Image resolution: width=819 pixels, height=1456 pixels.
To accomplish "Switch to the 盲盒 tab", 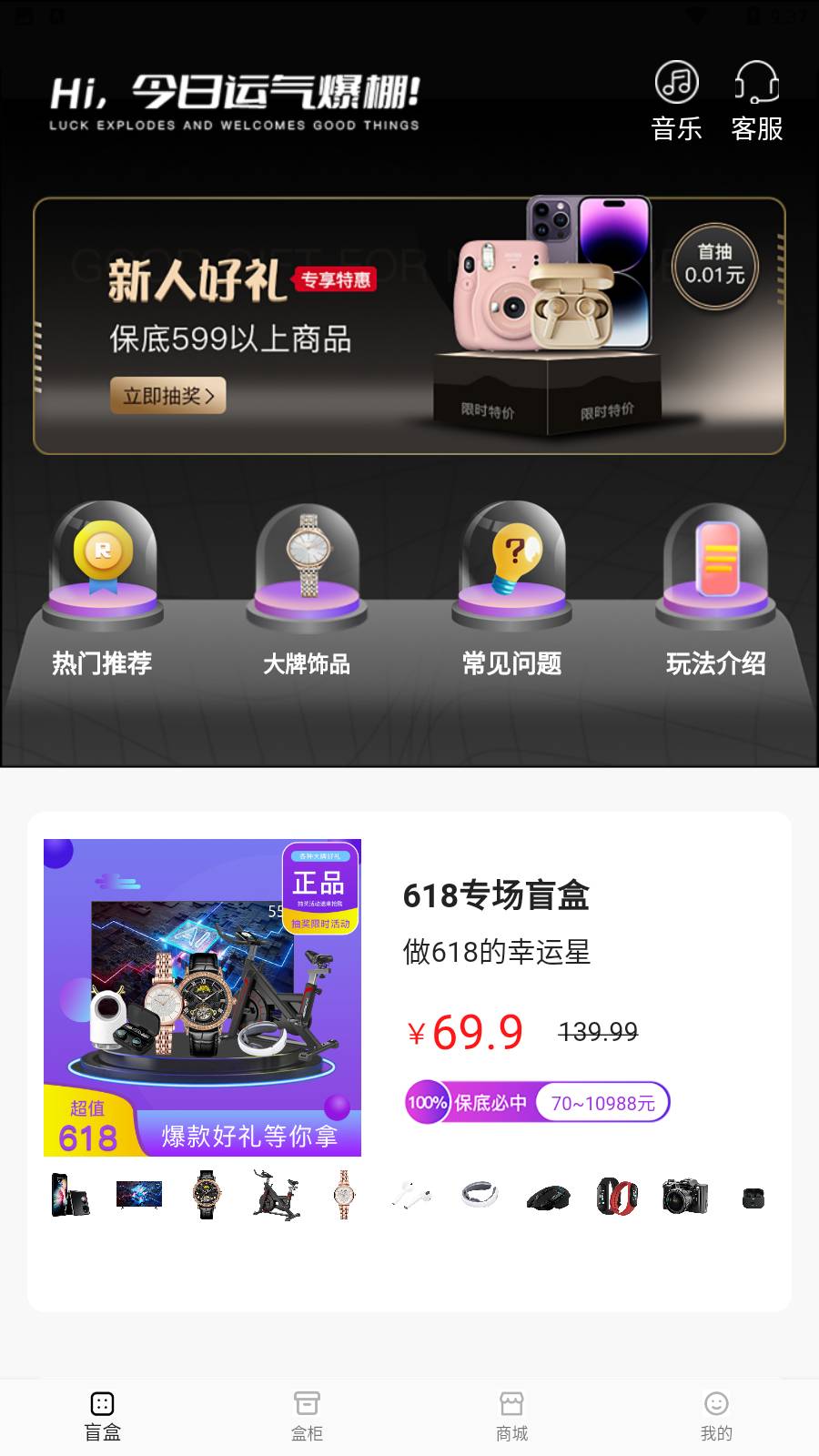I will point(102,1406).
